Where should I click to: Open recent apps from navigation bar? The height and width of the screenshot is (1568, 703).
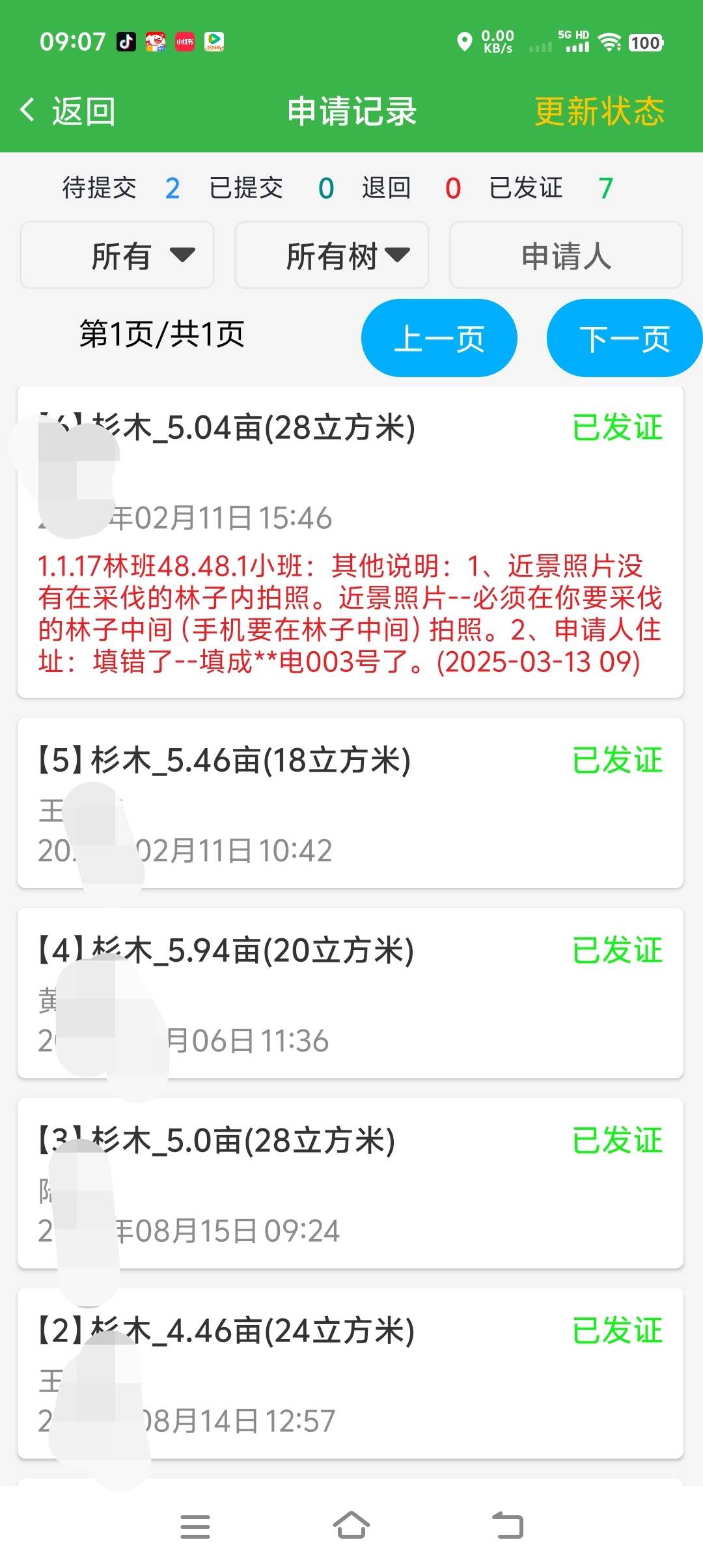[x=195, y=1526]
